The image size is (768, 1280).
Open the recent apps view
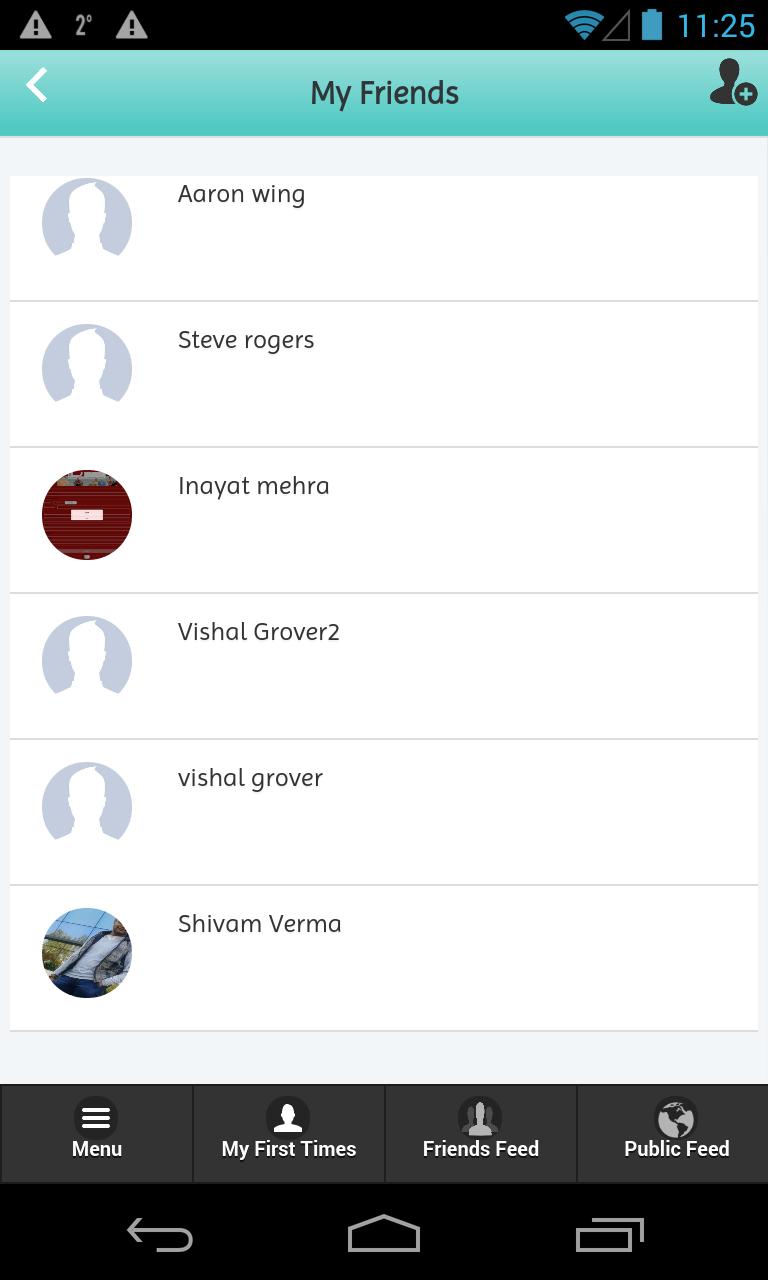pos(610,1234)
